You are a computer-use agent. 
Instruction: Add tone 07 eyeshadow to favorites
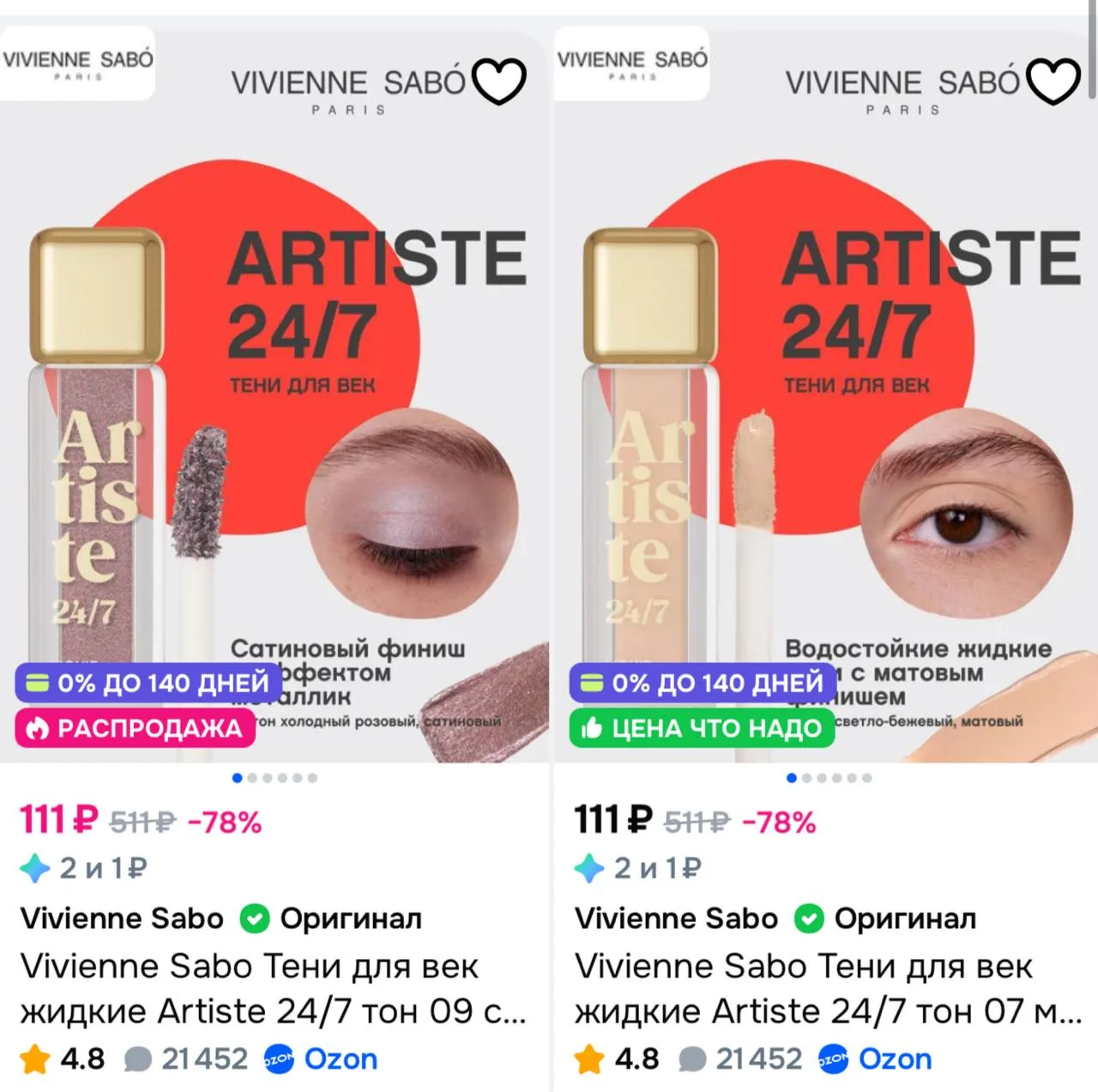click(1053, 81)
